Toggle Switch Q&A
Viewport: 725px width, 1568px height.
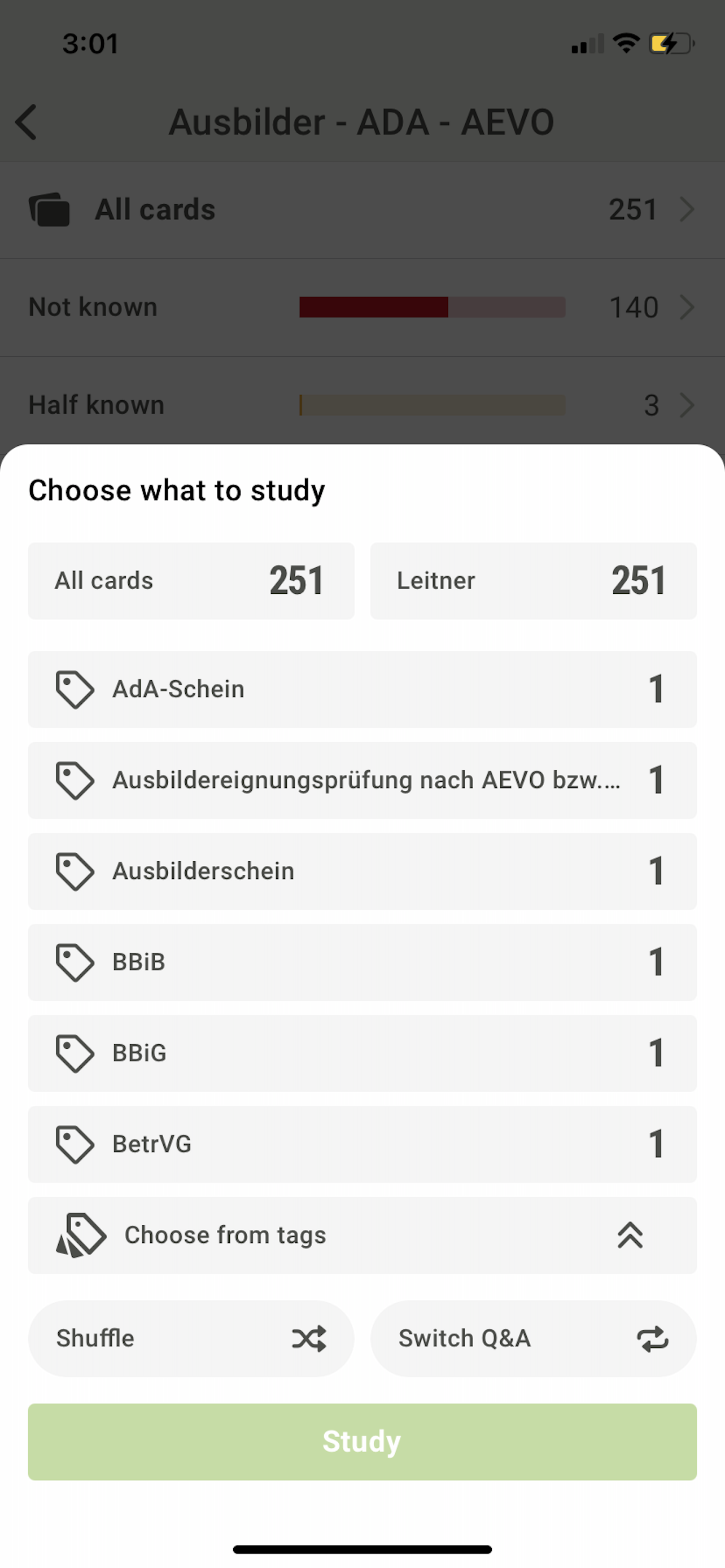pyautogui.click(x=533, y=1338)
